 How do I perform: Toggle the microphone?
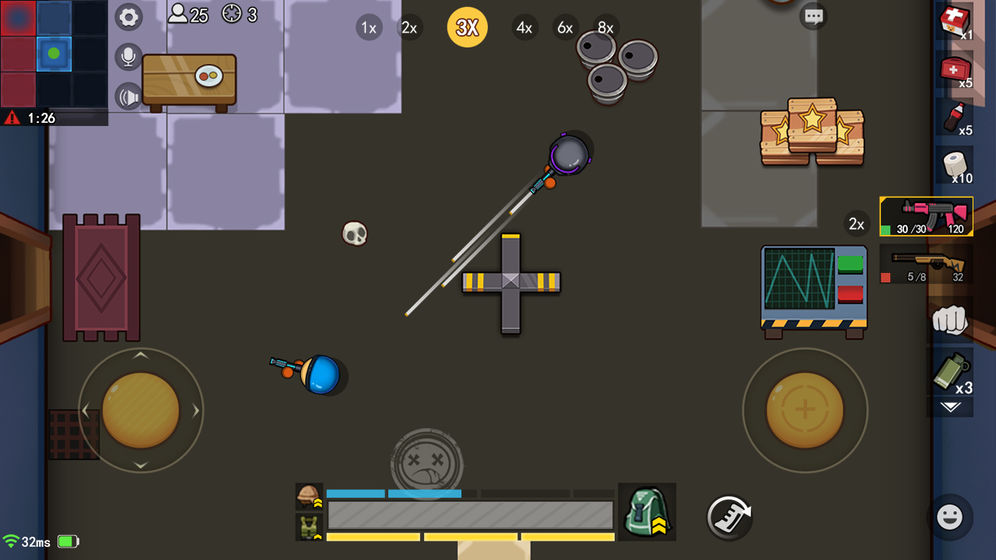tap(128, 57)
